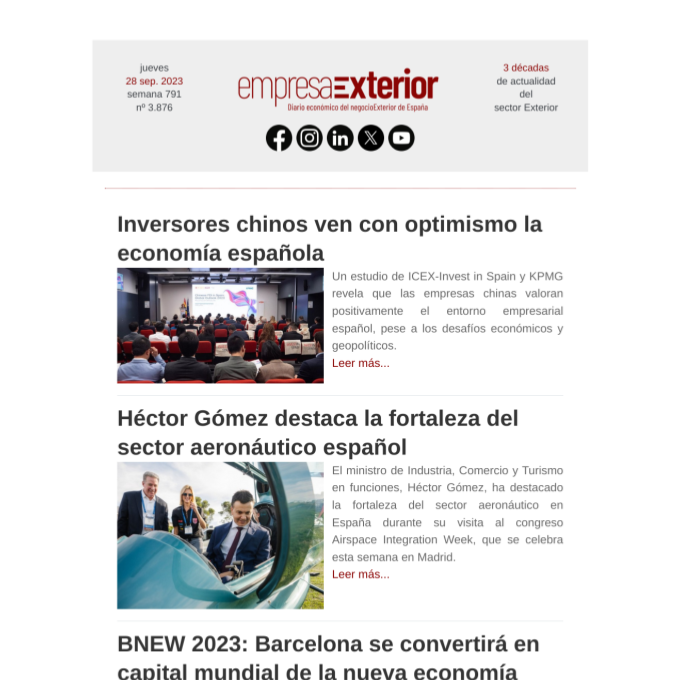Image resolution: width=680 pixels, height=680 pixels.
Task: Open the Instagram social icon
Action: click(310, 138)
